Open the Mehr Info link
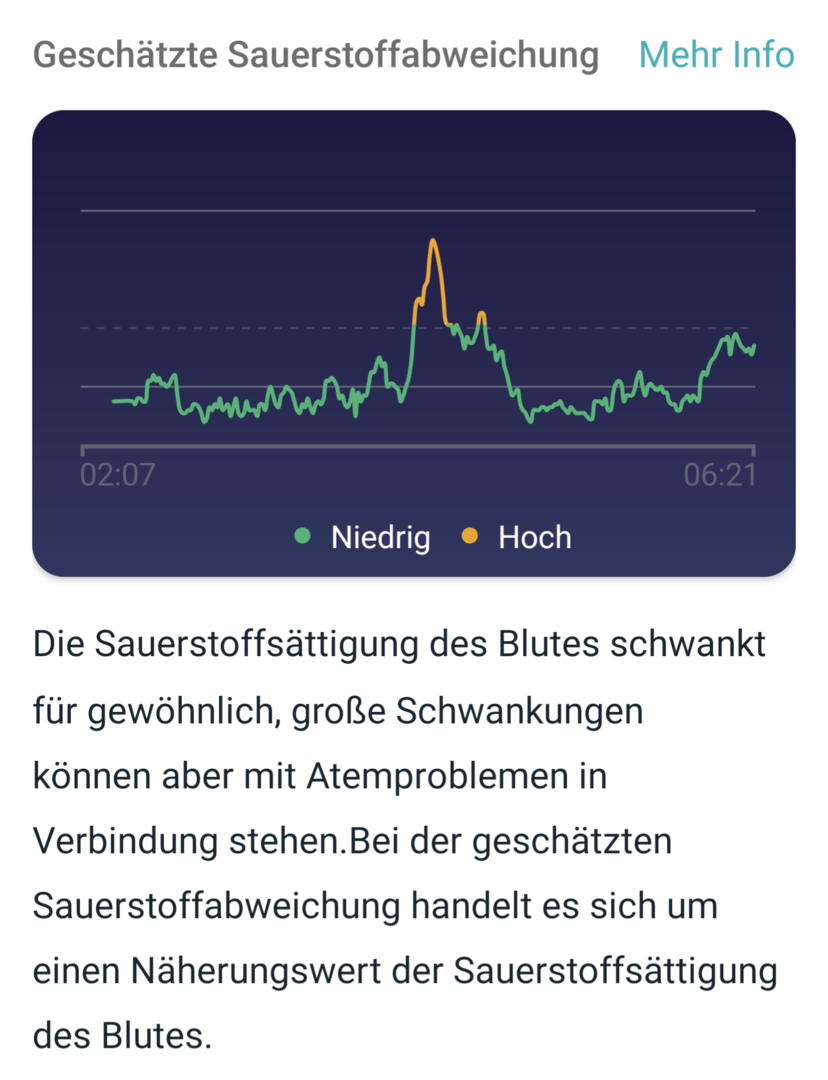The image size is (828, 1080). click(x=716, y=54)
